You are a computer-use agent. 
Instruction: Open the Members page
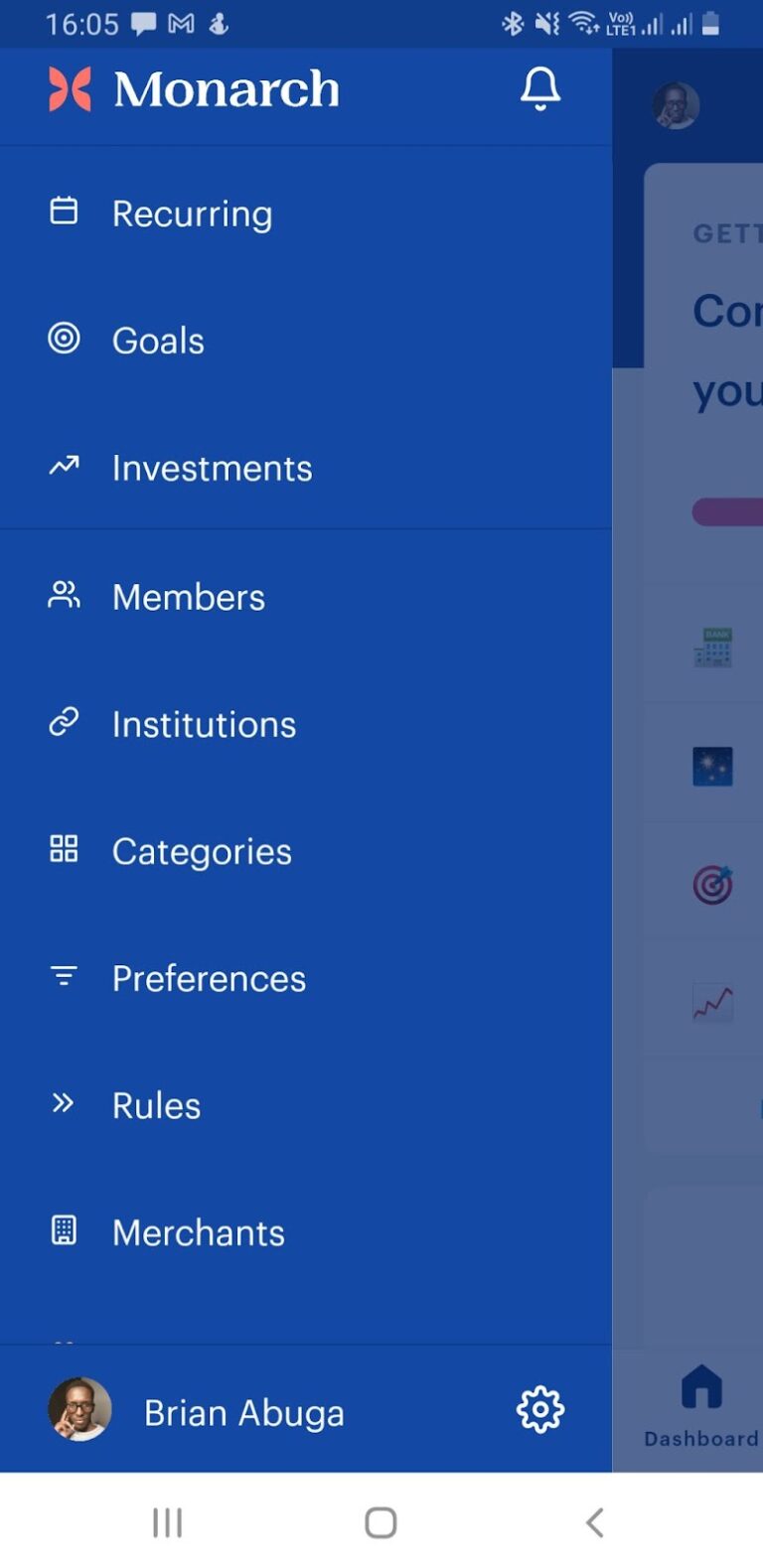[x=306, y=596]
